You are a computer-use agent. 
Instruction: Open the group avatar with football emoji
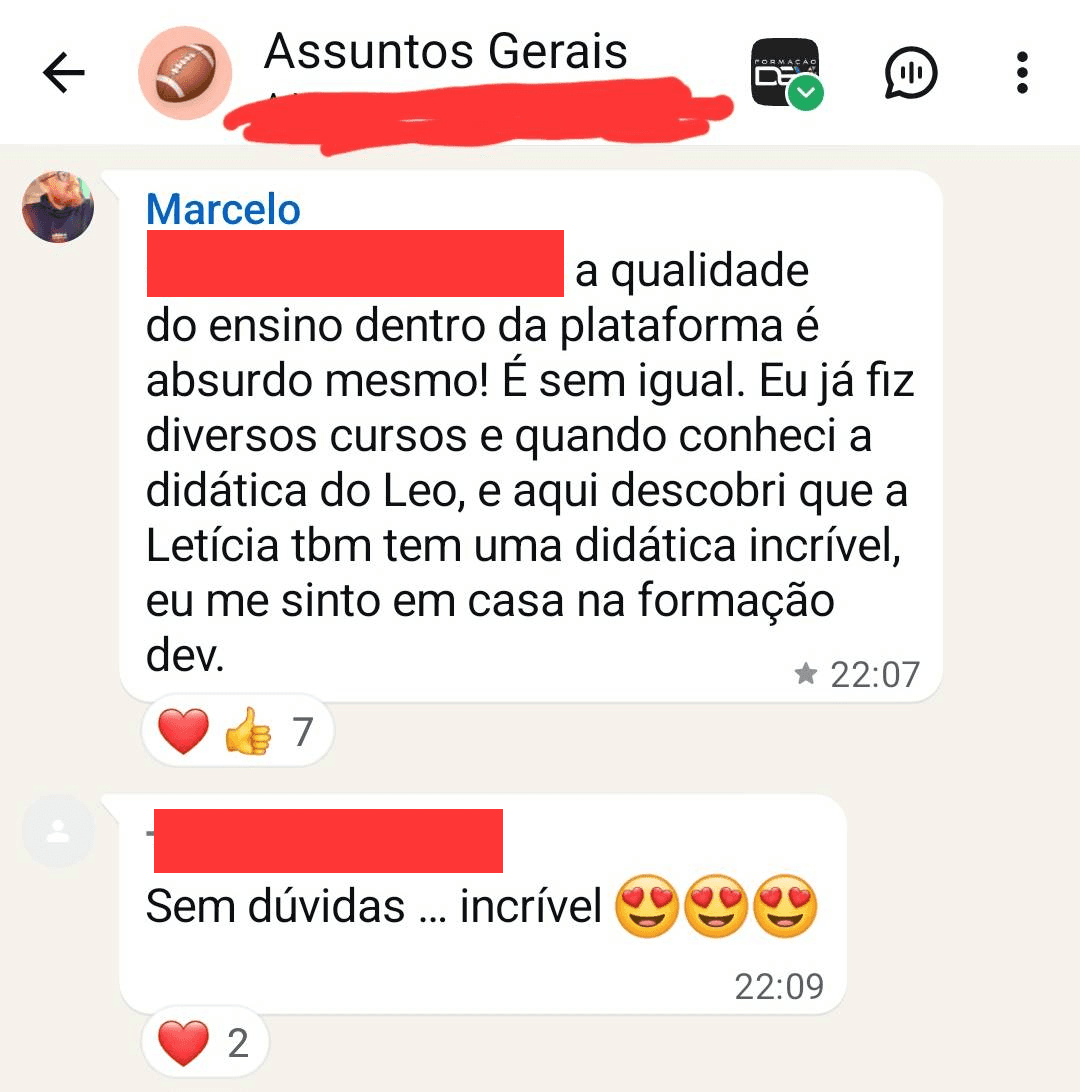pyautogui.click(x=185, y=72)
